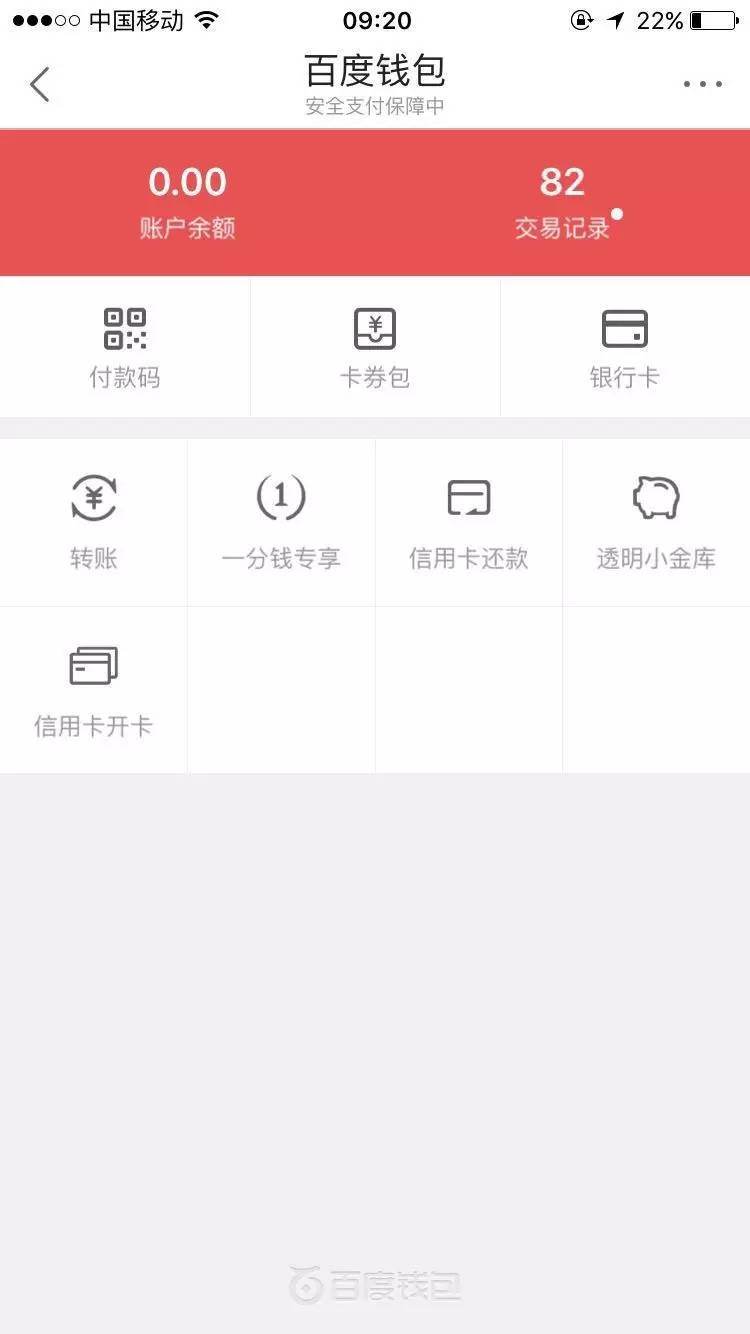Open the more options menu
The height and width of the screenshot is (1334, 750).
[x=702, y=84]
